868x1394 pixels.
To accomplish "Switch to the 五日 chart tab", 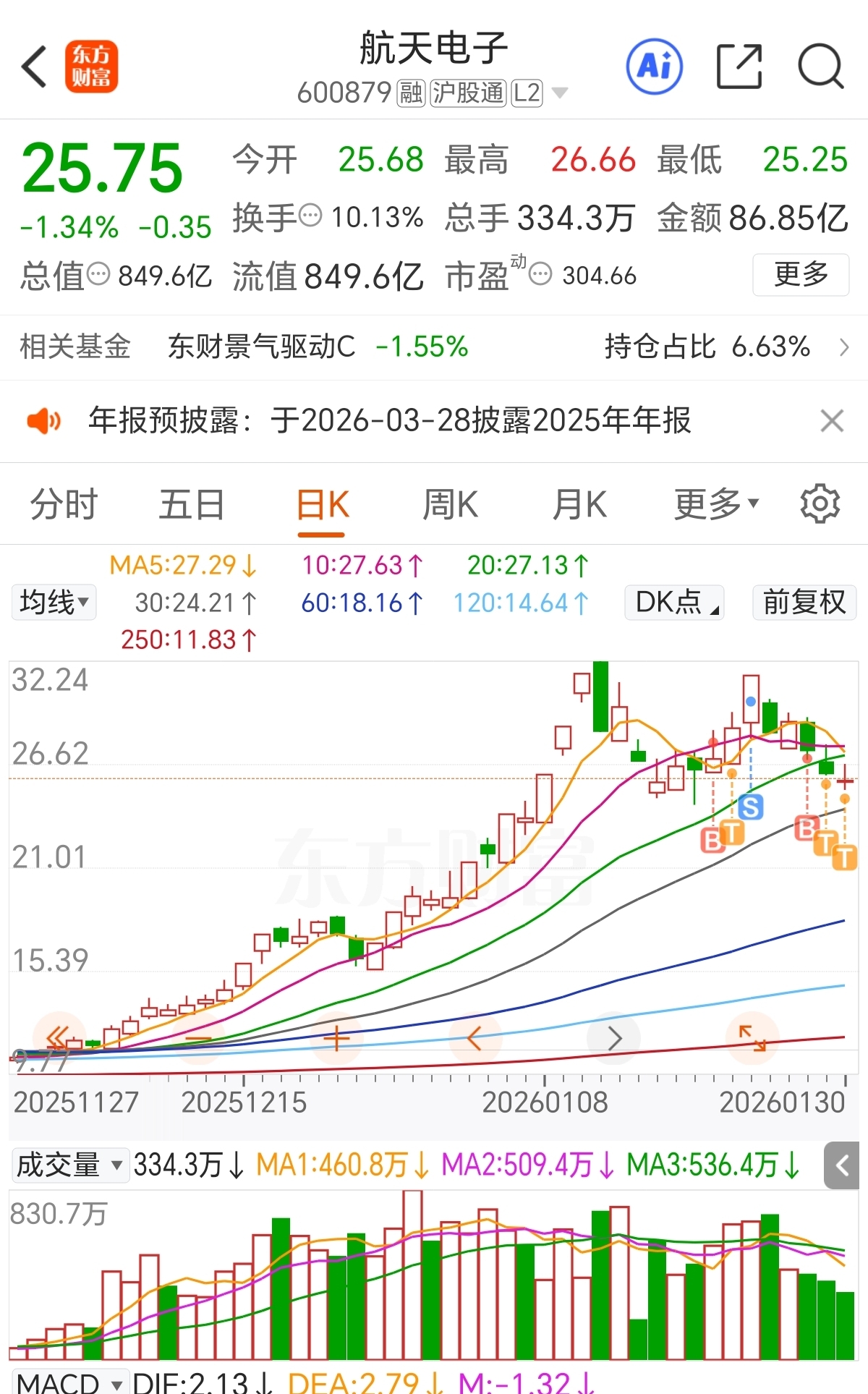I will pos(192,504).
